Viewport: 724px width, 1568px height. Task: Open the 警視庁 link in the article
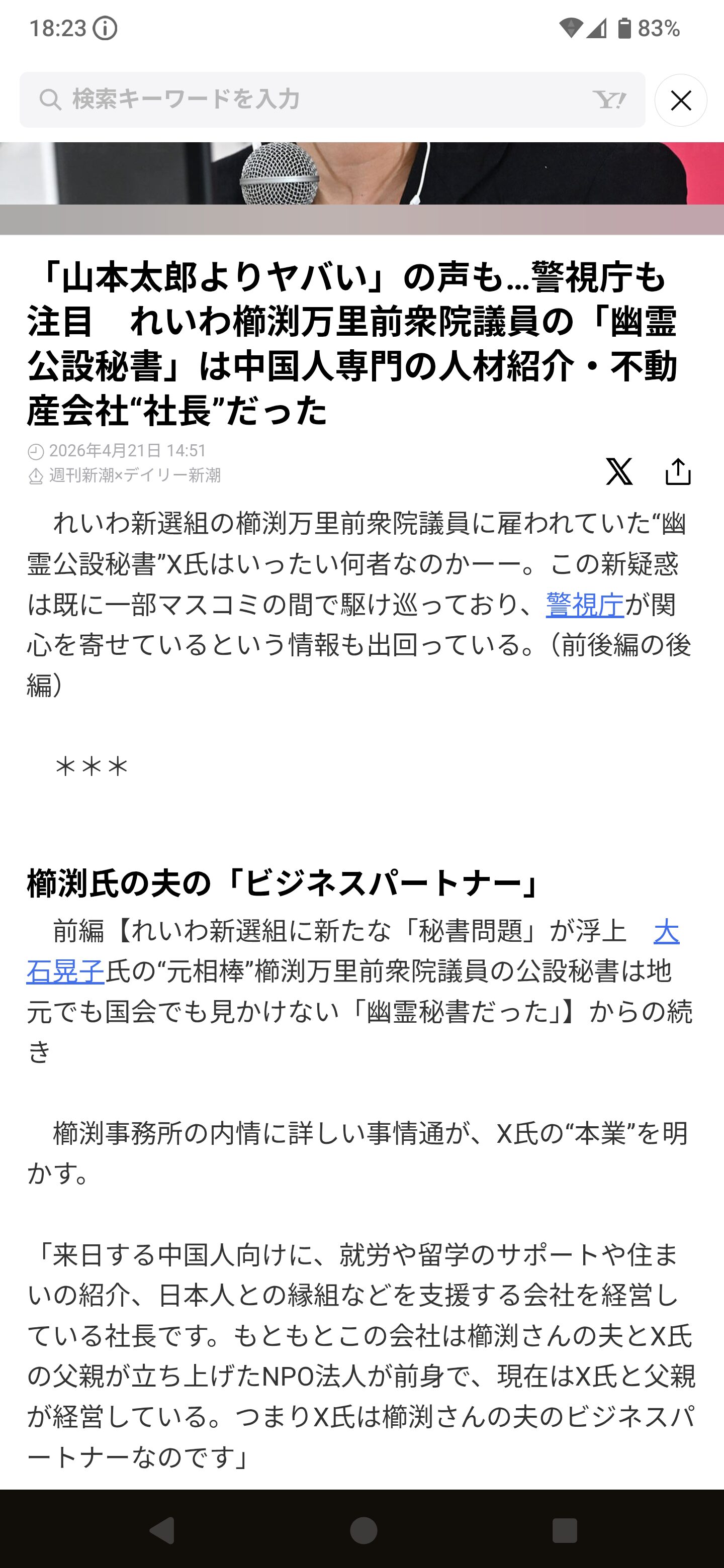585,605
